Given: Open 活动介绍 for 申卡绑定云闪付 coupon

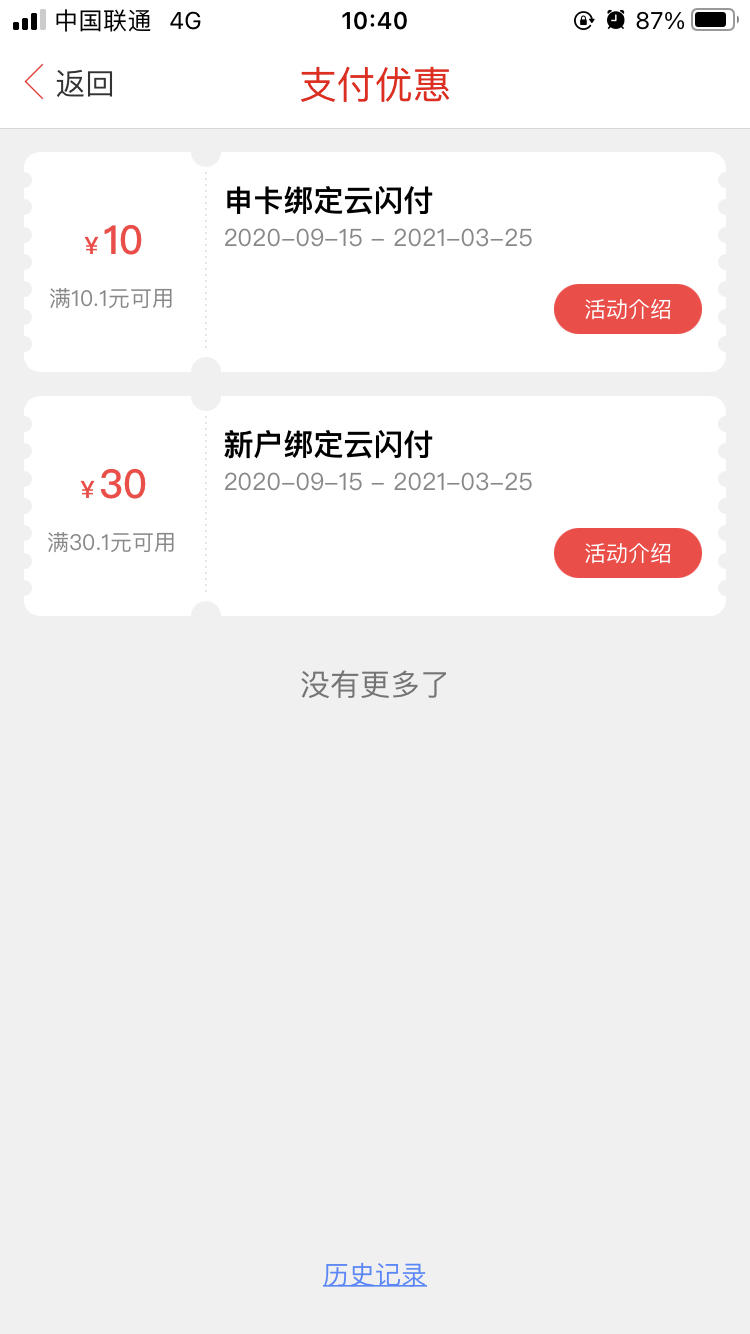Looking at the screenshot, I should point(628,309).
